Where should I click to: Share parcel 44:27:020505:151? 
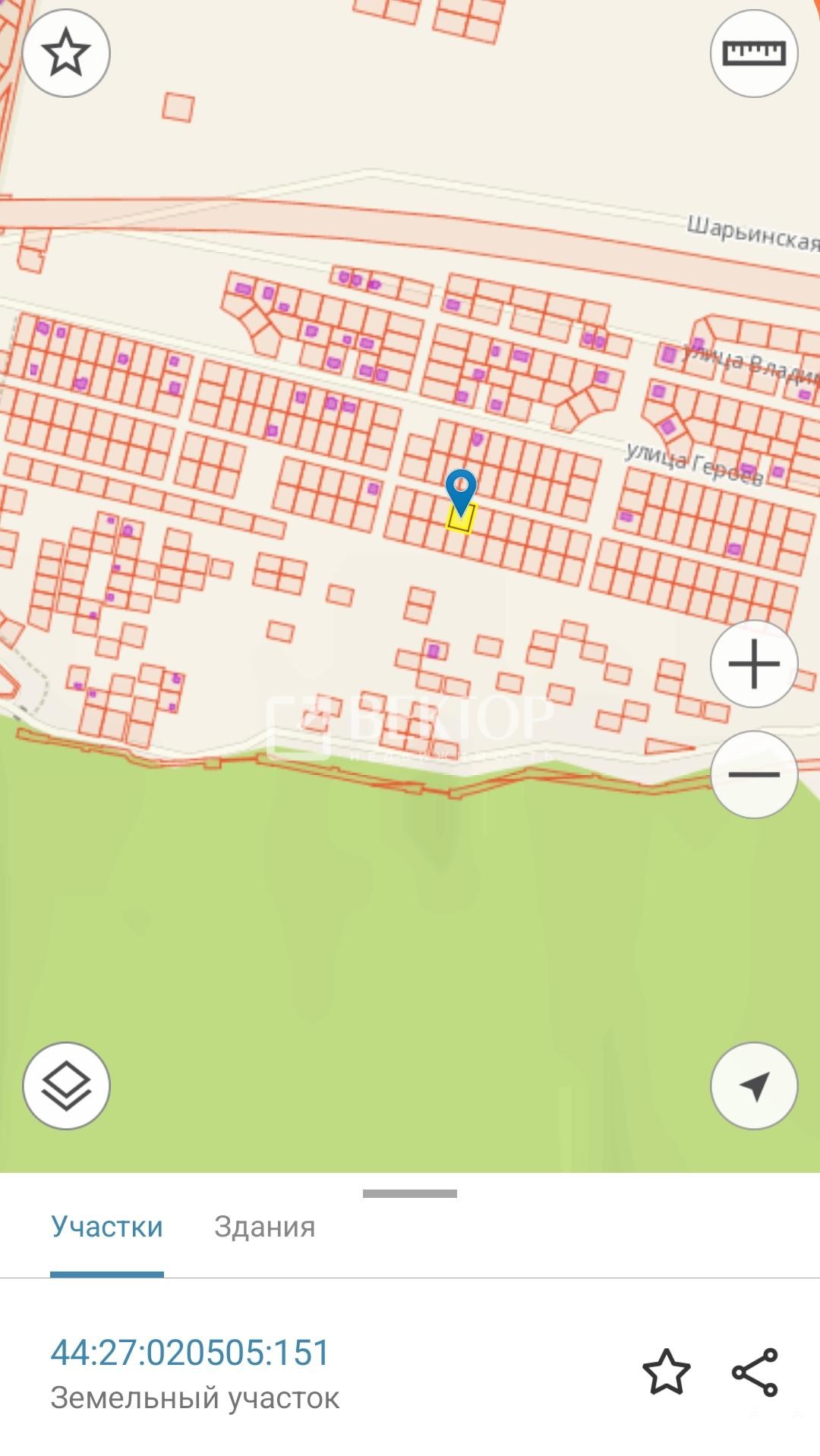[755, 1372]
